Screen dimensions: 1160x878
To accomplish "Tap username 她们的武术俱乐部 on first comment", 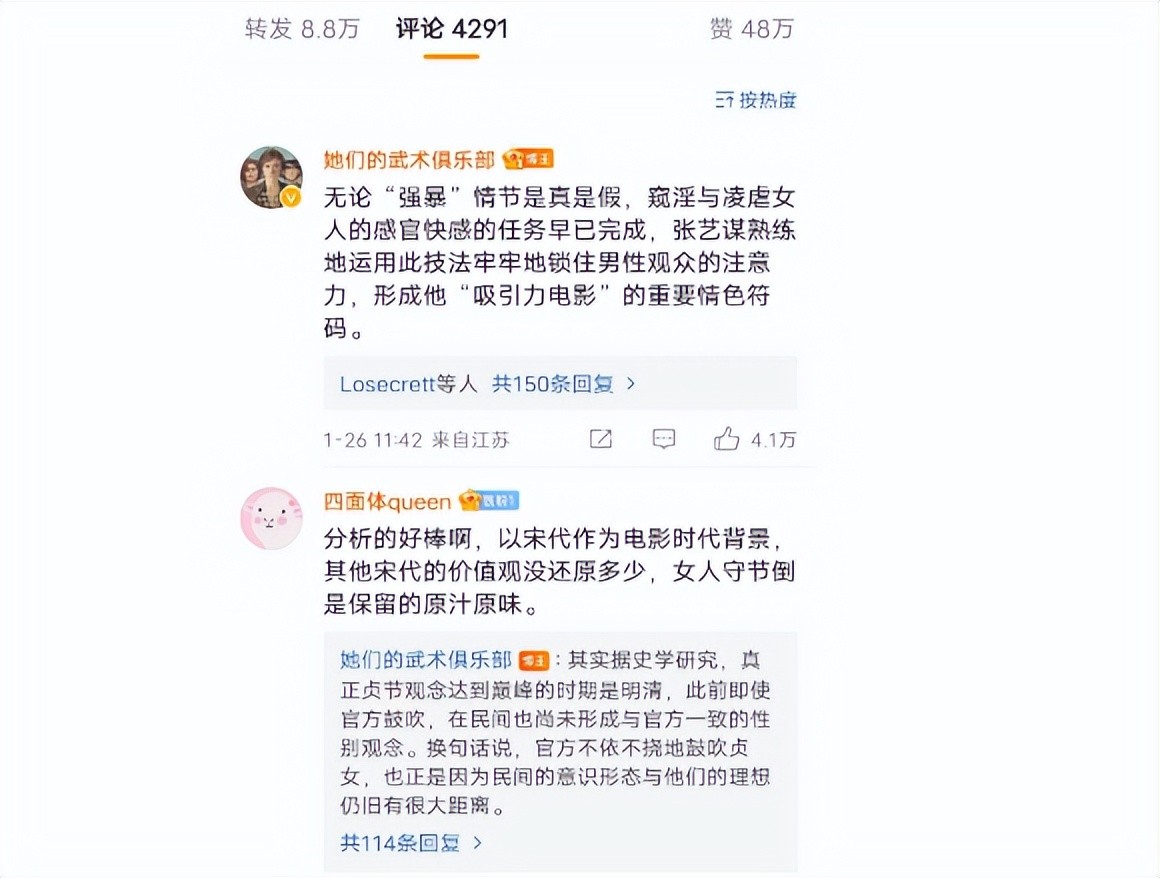I will [409, 160].
